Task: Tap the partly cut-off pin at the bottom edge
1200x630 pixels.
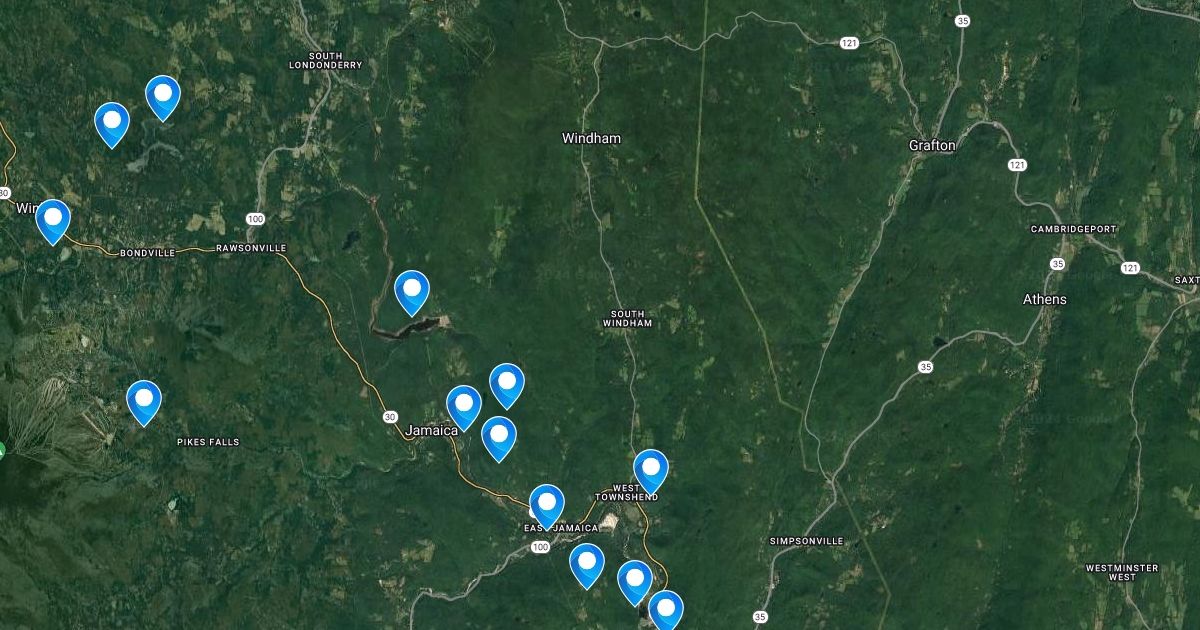Action: (x=666, y=610)
